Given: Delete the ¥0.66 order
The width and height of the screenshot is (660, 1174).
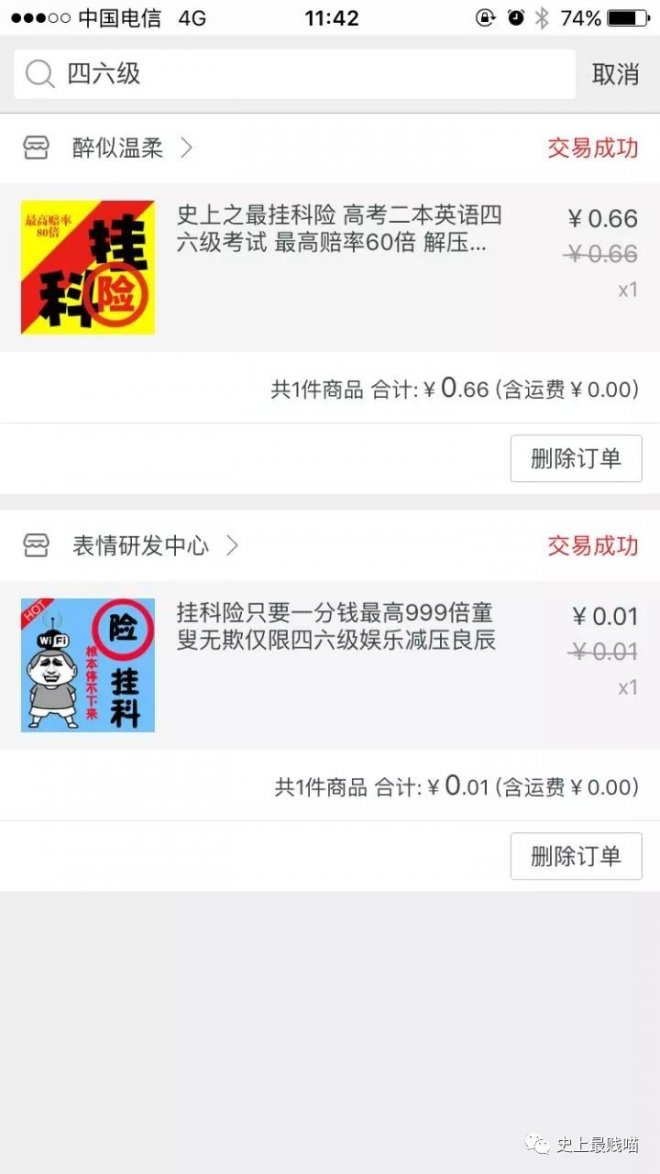Looking at the screenshot, I should pyautogui.click(x=576, y=459).
